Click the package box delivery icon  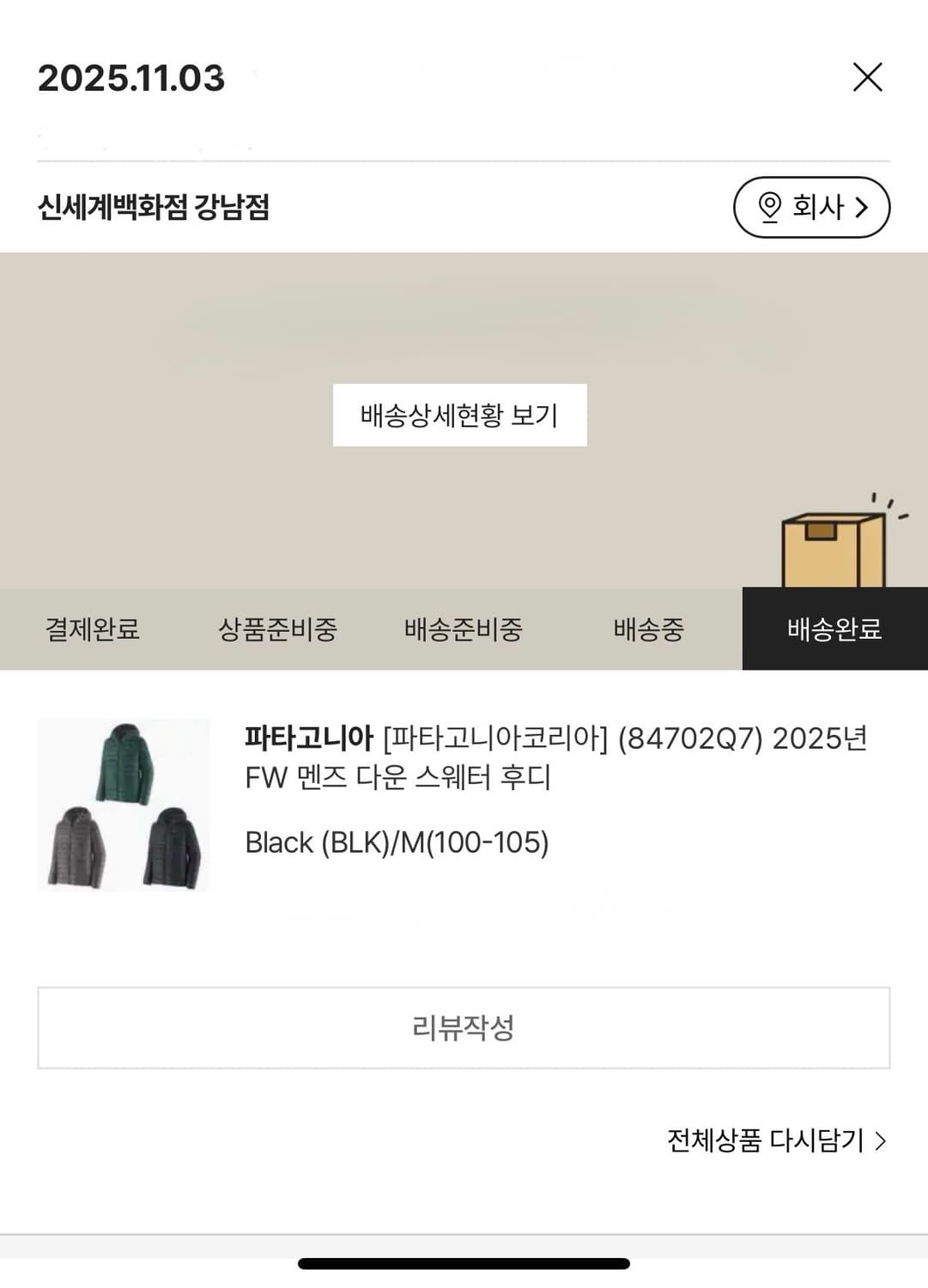[x=832, y=554]
